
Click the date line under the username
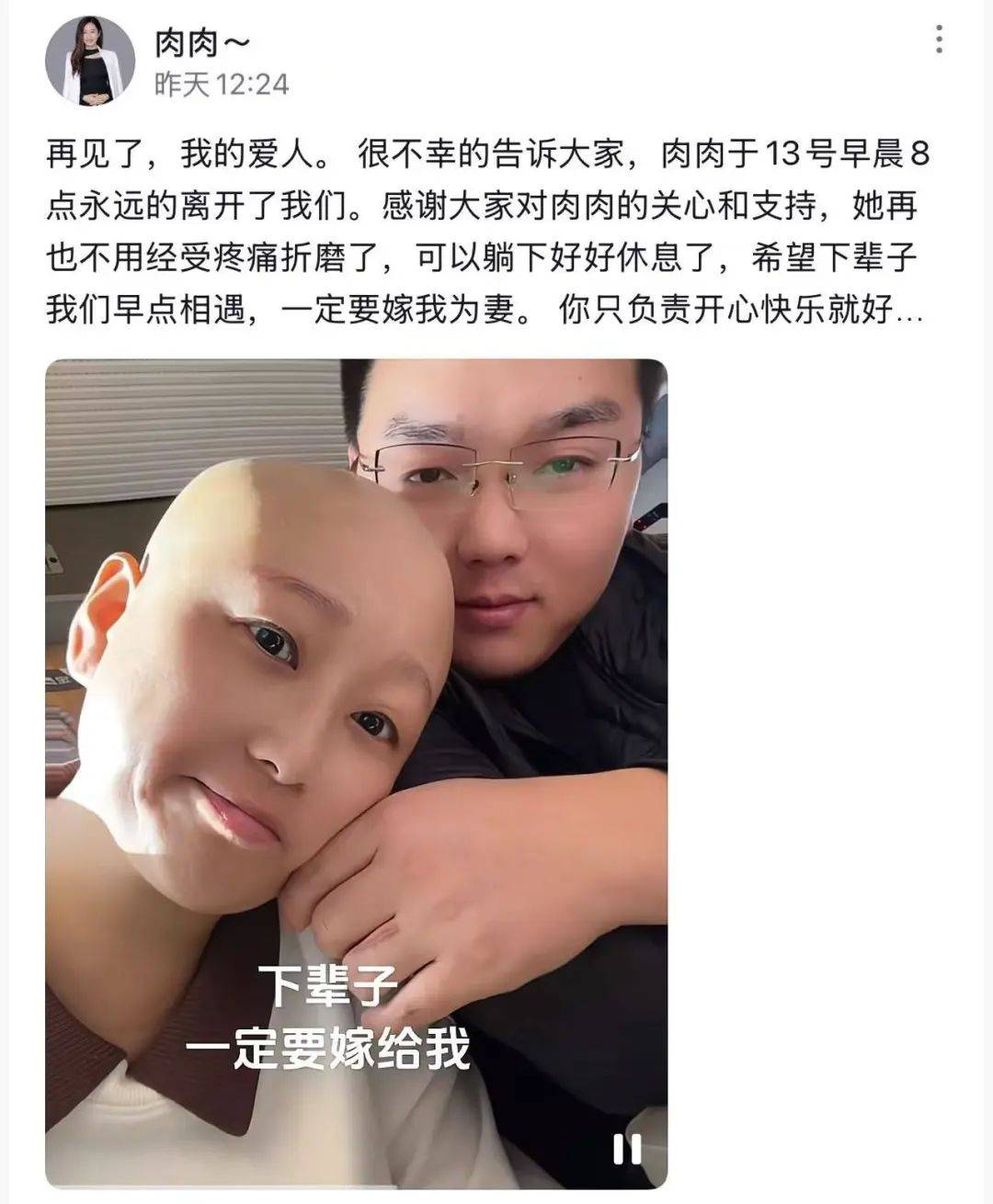click(x=221, y=83)
